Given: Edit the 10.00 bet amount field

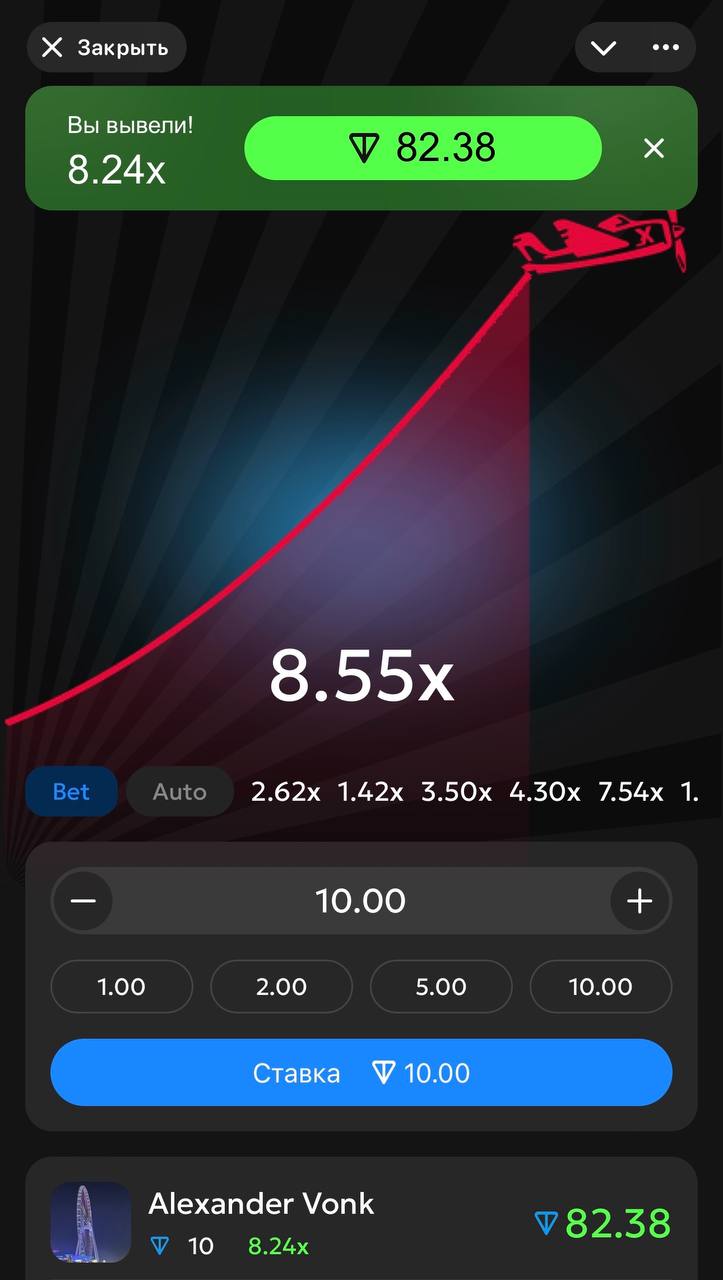Looking at the screenshot, I should coord(361,900).
